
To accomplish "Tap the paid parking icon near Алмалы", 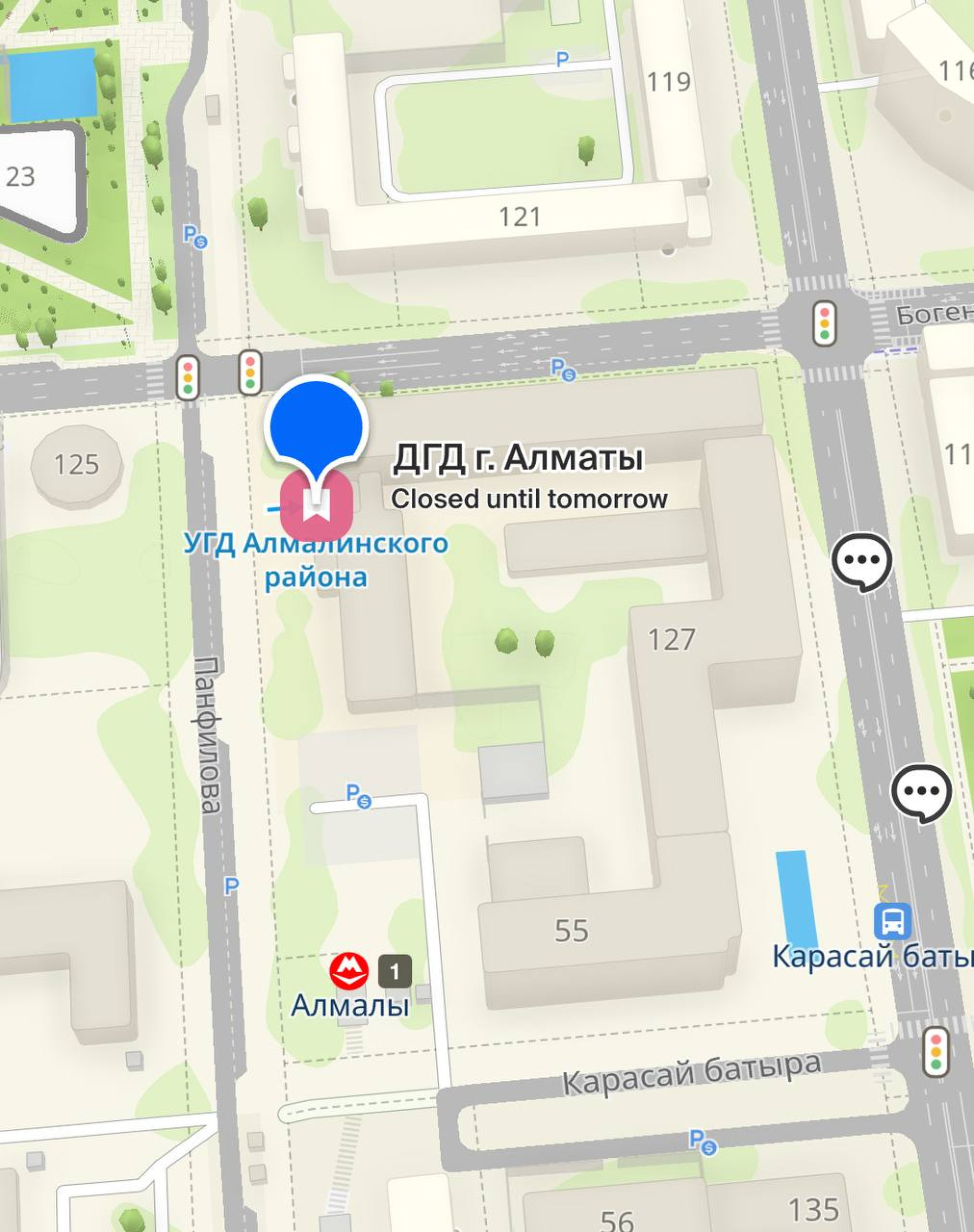I will (x=359, y=796).
